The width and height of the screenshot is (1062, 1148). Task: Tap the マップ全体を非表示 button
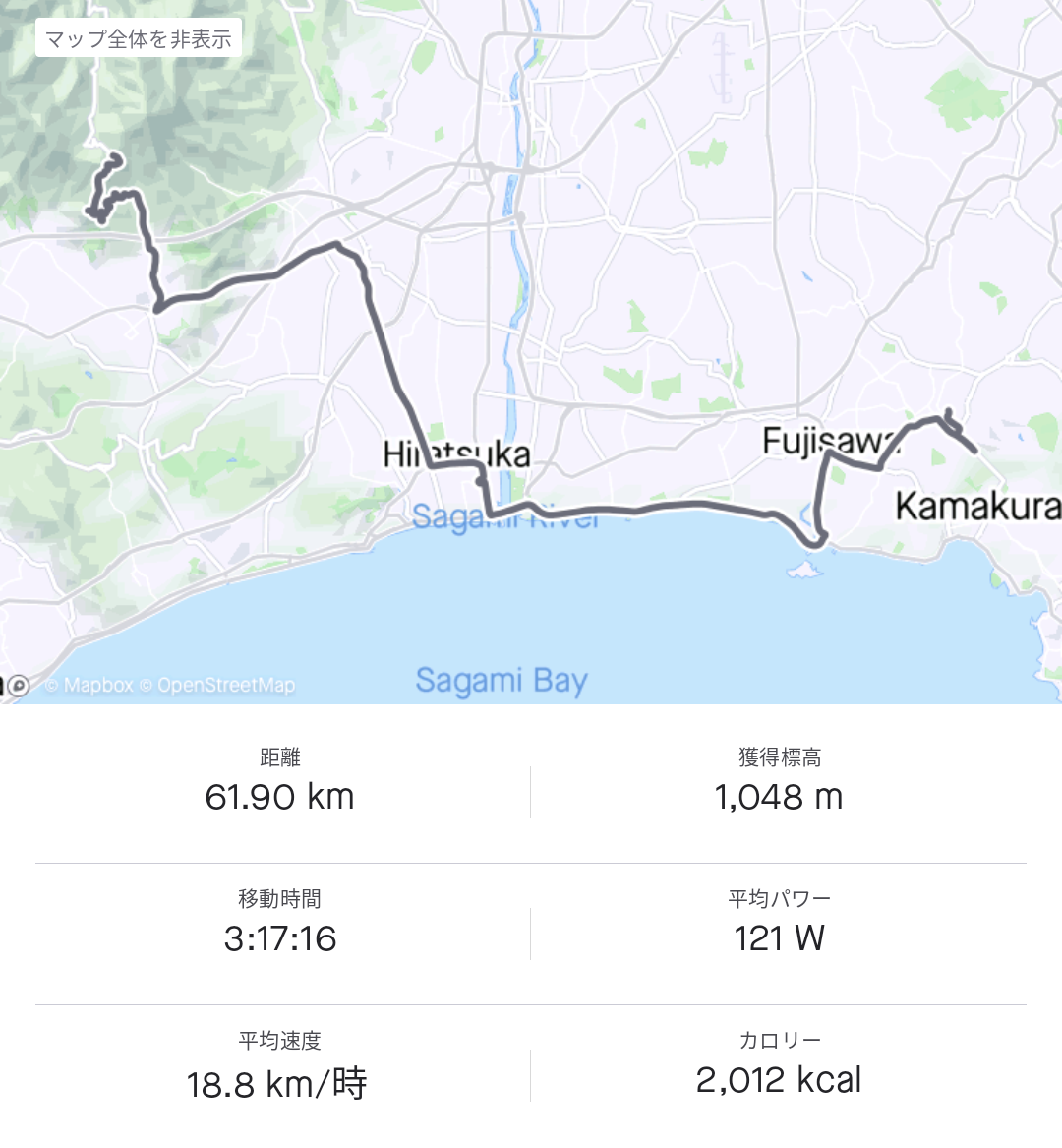tap(139, 39)
